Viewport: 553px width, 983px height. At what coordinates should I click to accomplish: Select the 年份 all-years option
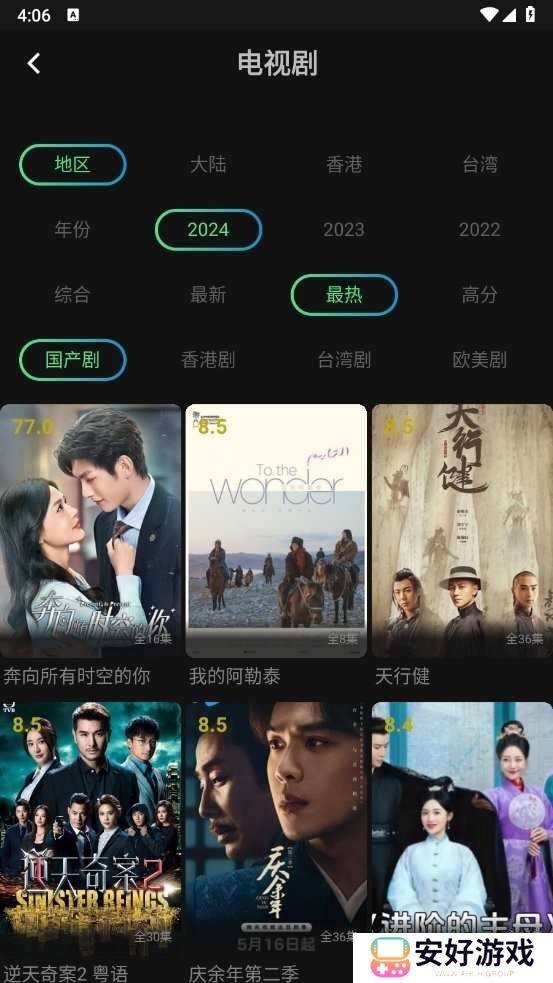(72, 229)
